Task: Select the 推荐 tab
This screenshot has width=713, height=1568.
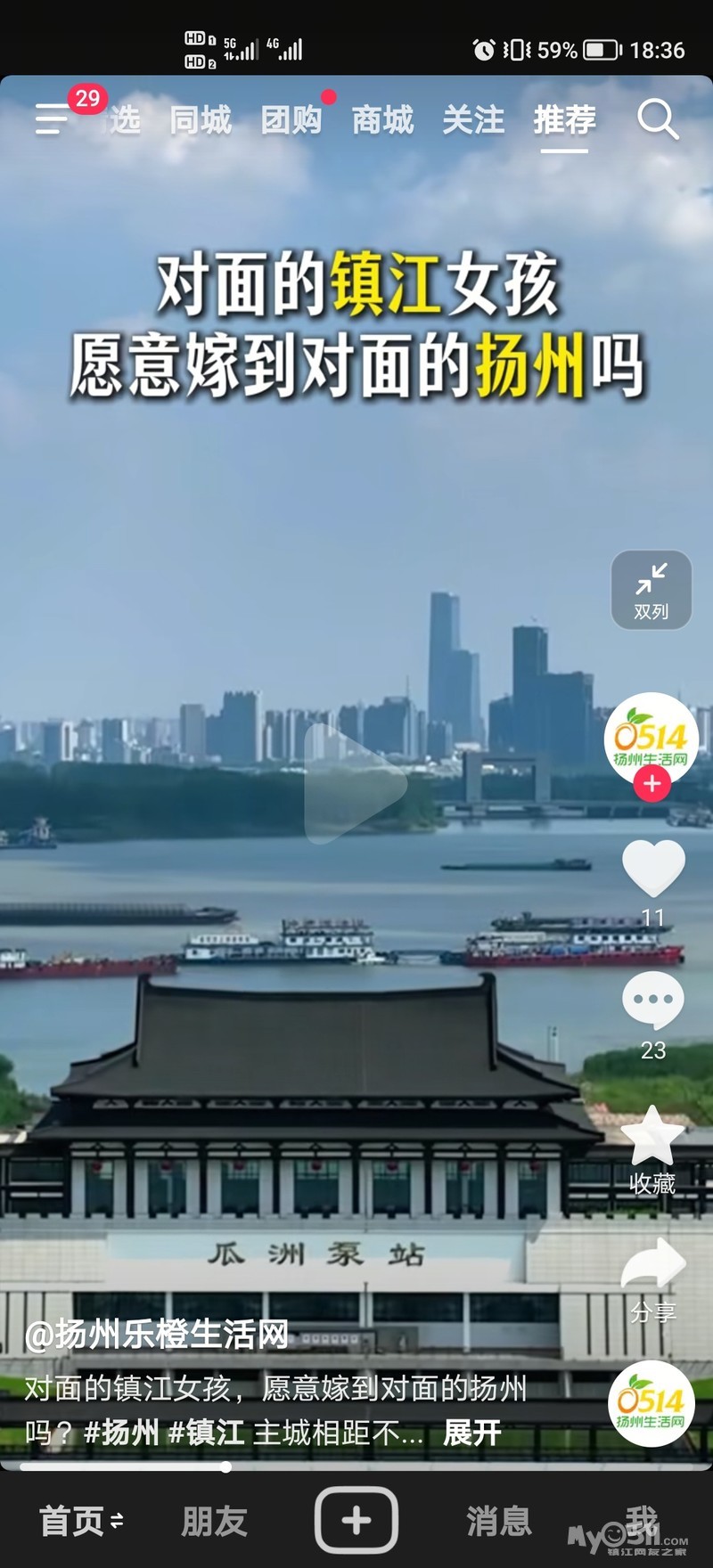Action: tap(564, 119)
